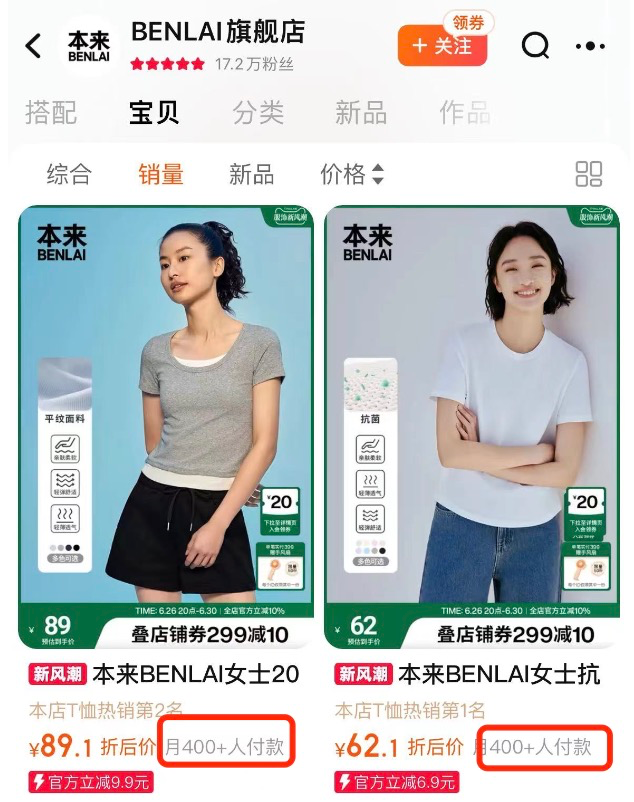Sort products by 销量
634x802 pixels.
pos(161,174)
